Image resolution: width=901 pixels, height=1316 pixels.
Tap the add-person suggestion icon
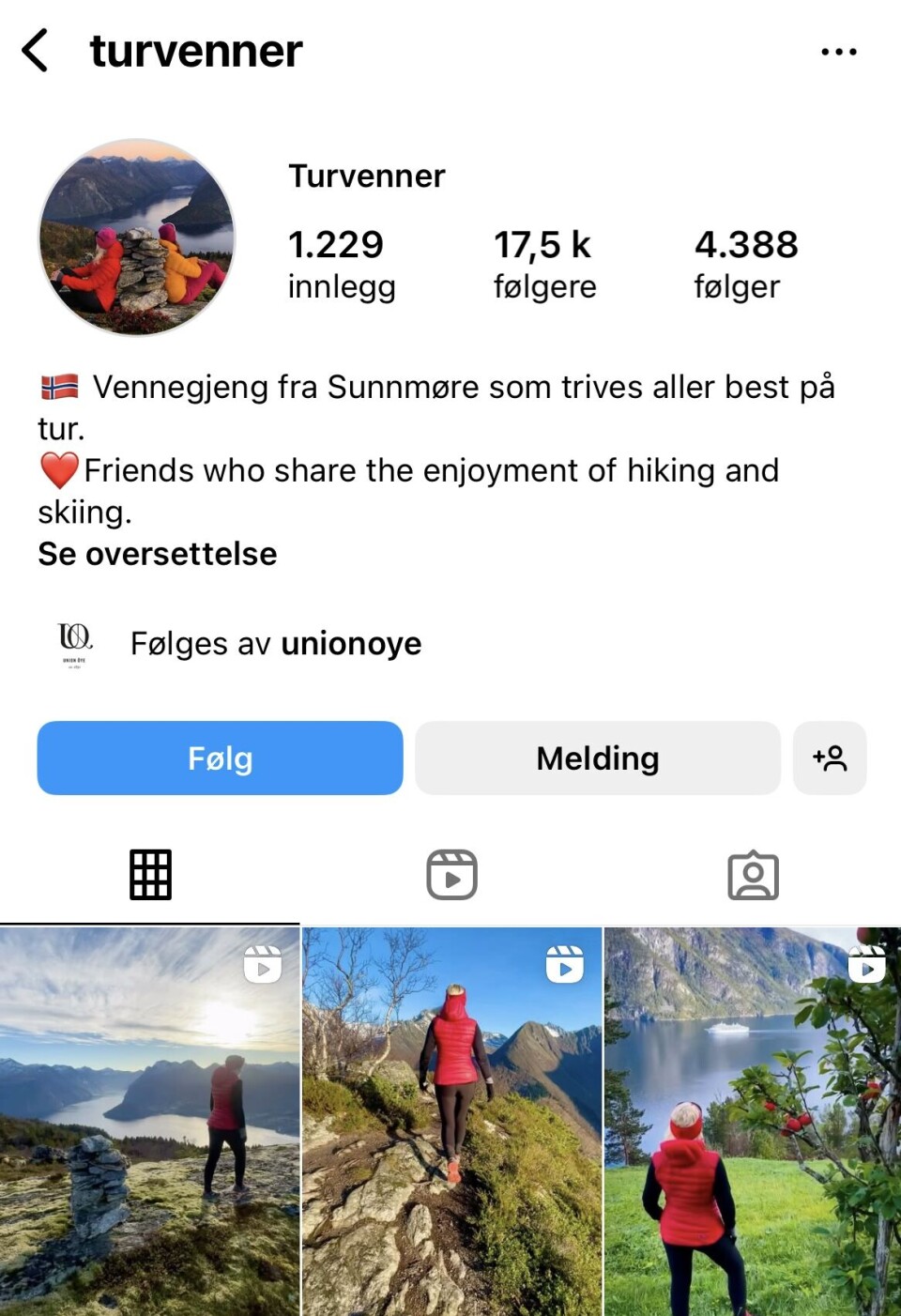click(830, 757)
